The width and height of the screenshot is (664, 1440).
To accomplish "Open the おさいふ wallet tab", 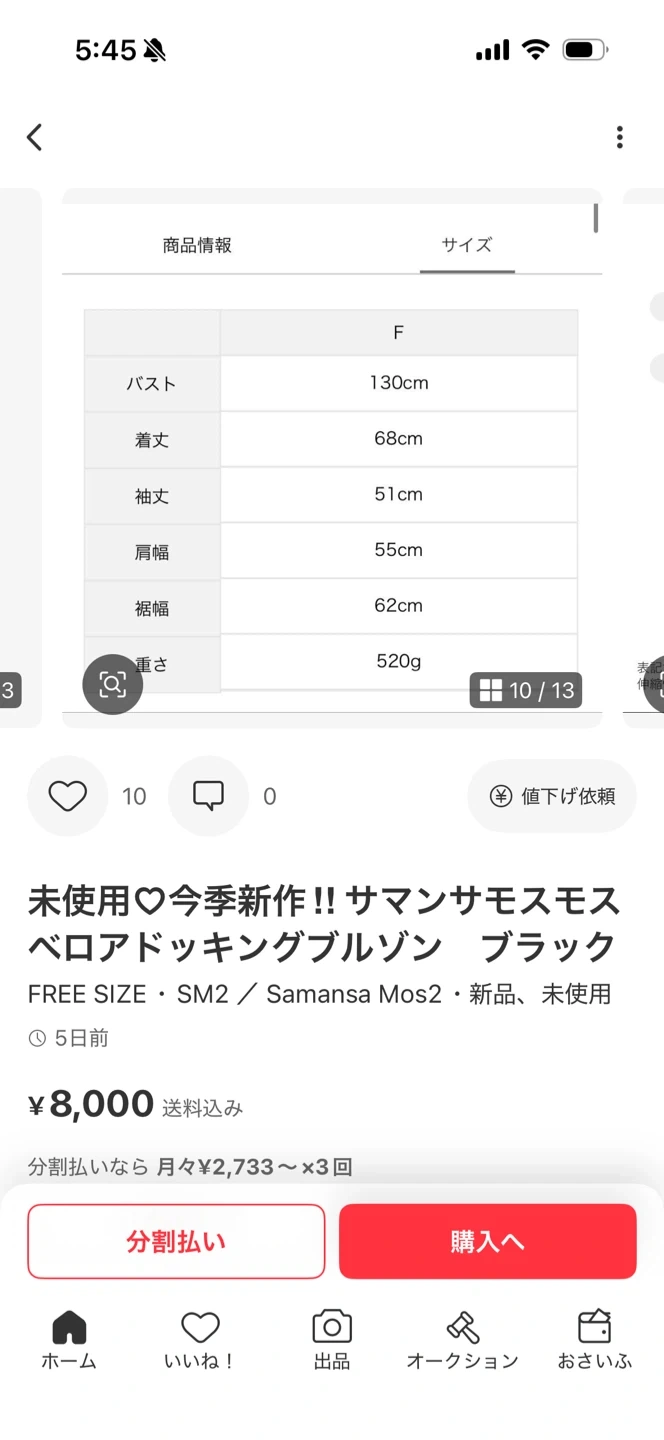I will tap(595, 1340).
